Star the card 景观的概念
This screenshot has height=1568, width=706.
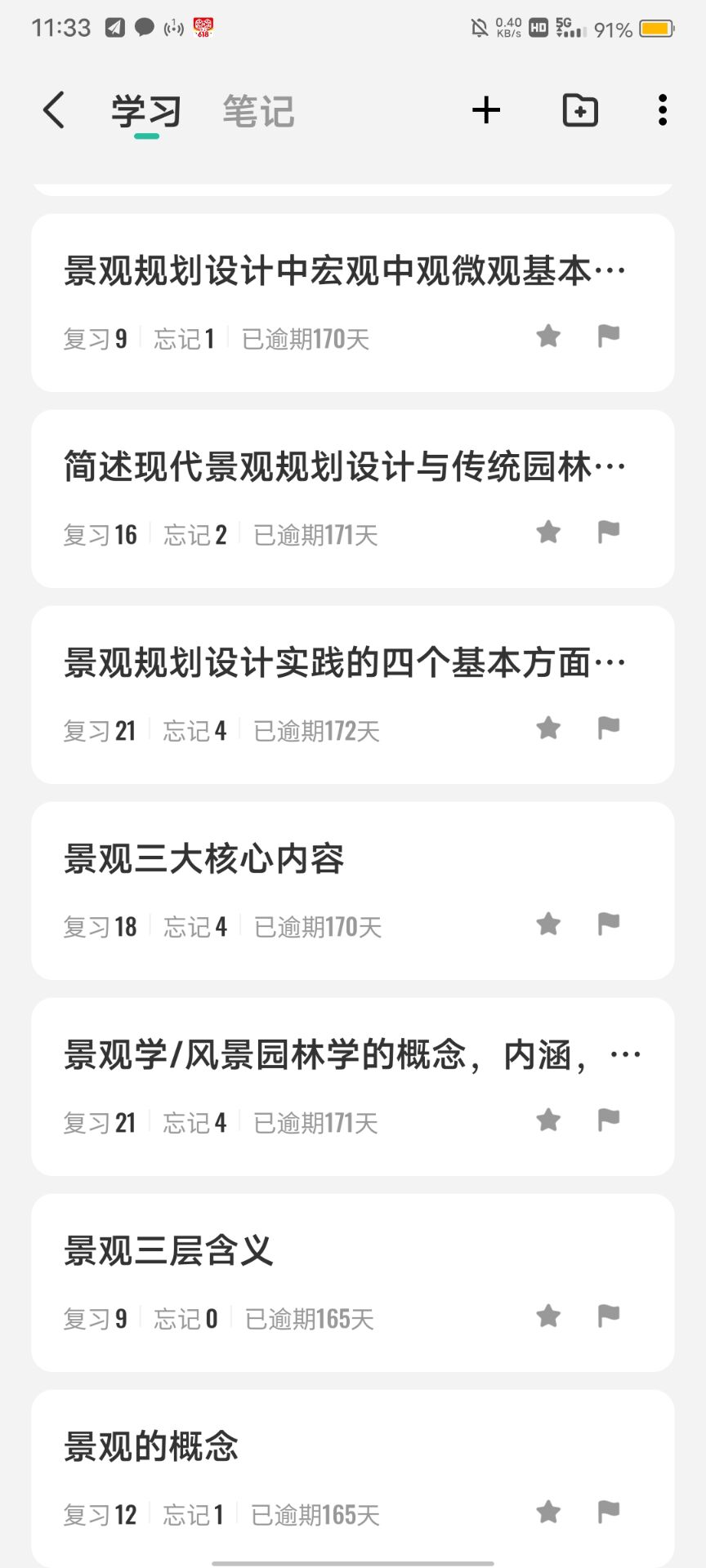(x=548, y=1512)
